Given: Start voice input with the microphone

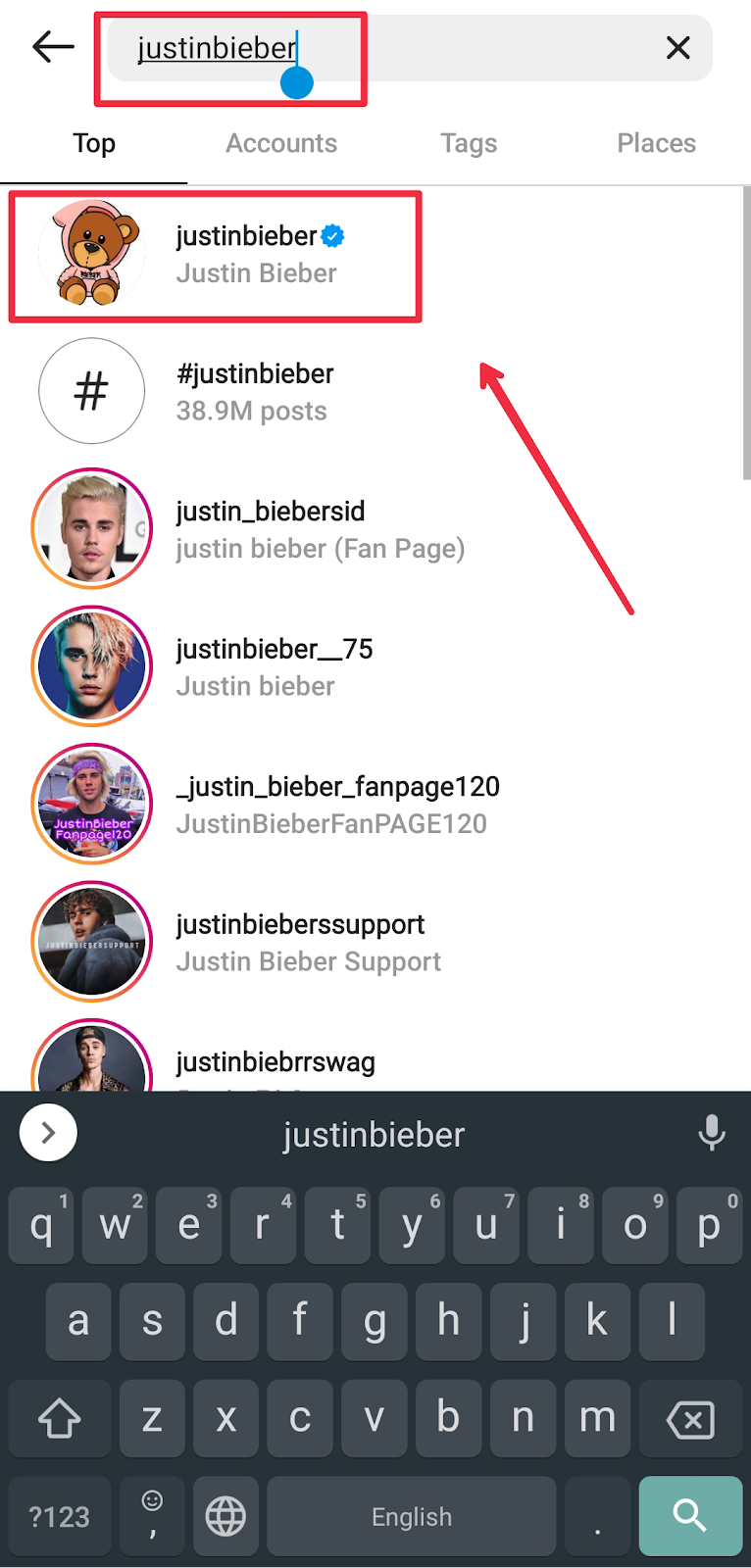Looking at the screenshot, I should (711, 1133).
